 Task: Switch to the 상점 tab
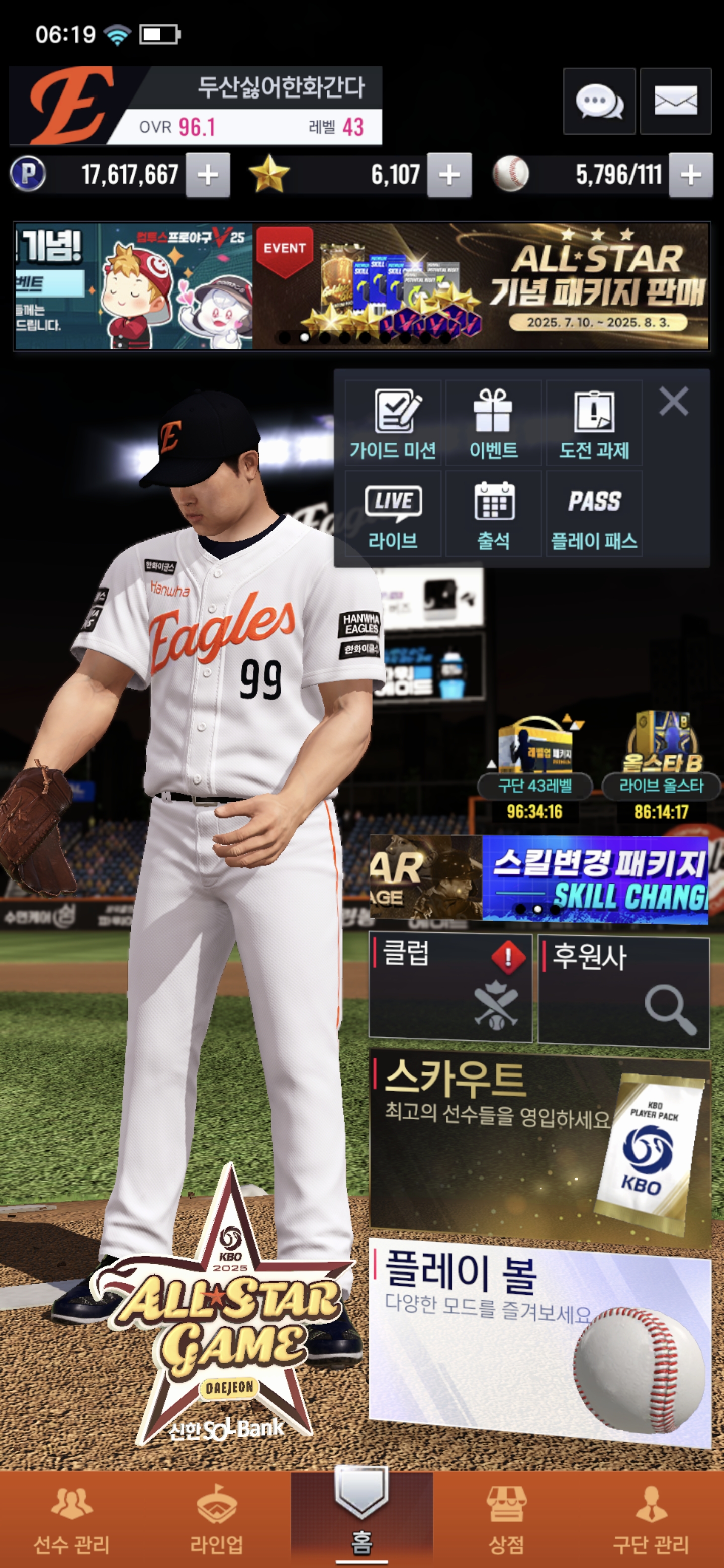click(x=506, y=1519)
